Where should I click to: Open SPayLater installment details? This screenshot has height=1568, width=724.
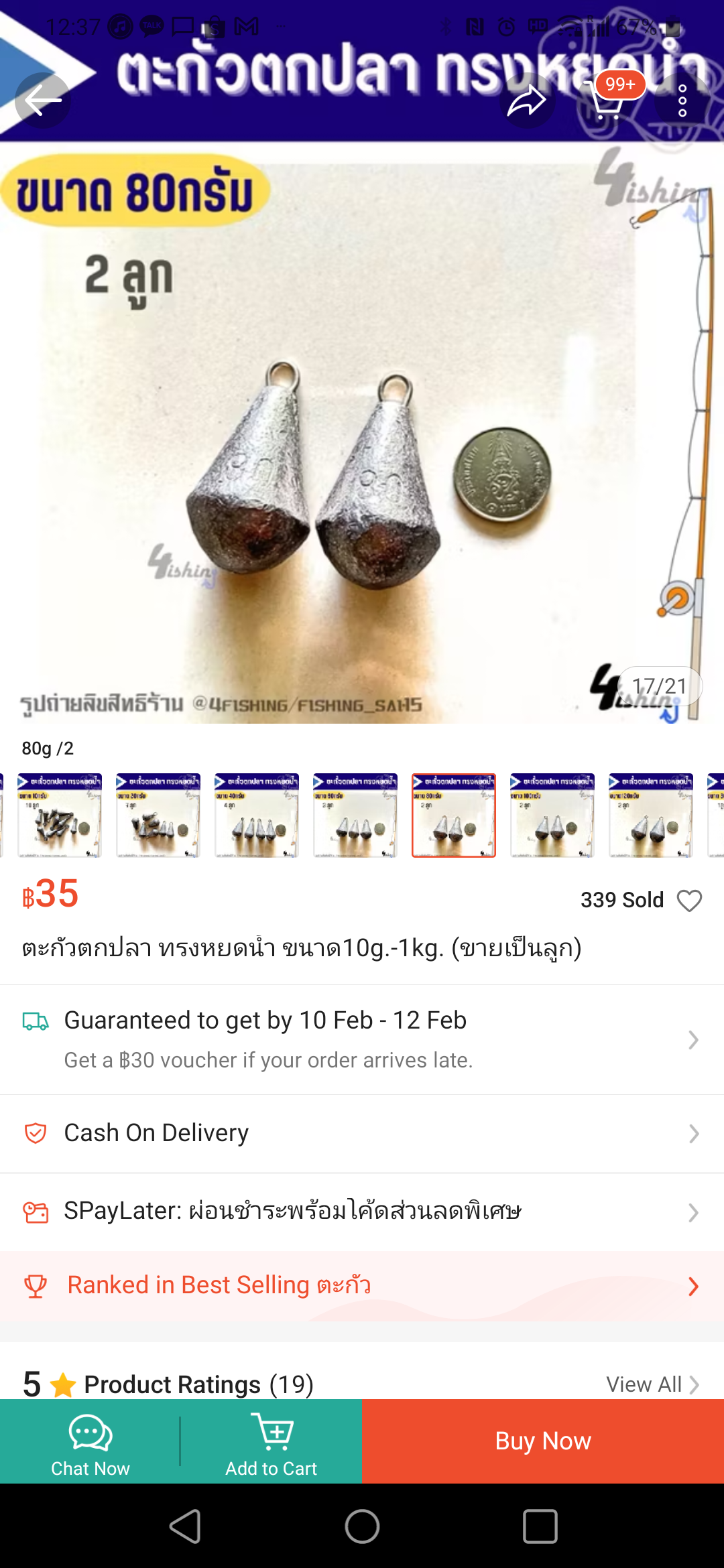pos(362,1212)
